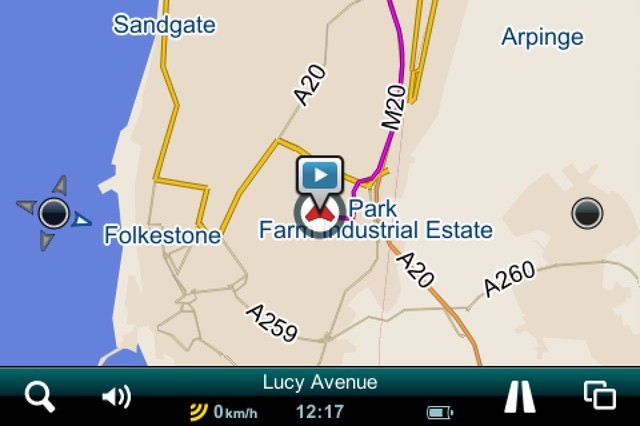This screenshot has height=426, width=640.
Task: Tap the blue play button on map
Action: 319,175
